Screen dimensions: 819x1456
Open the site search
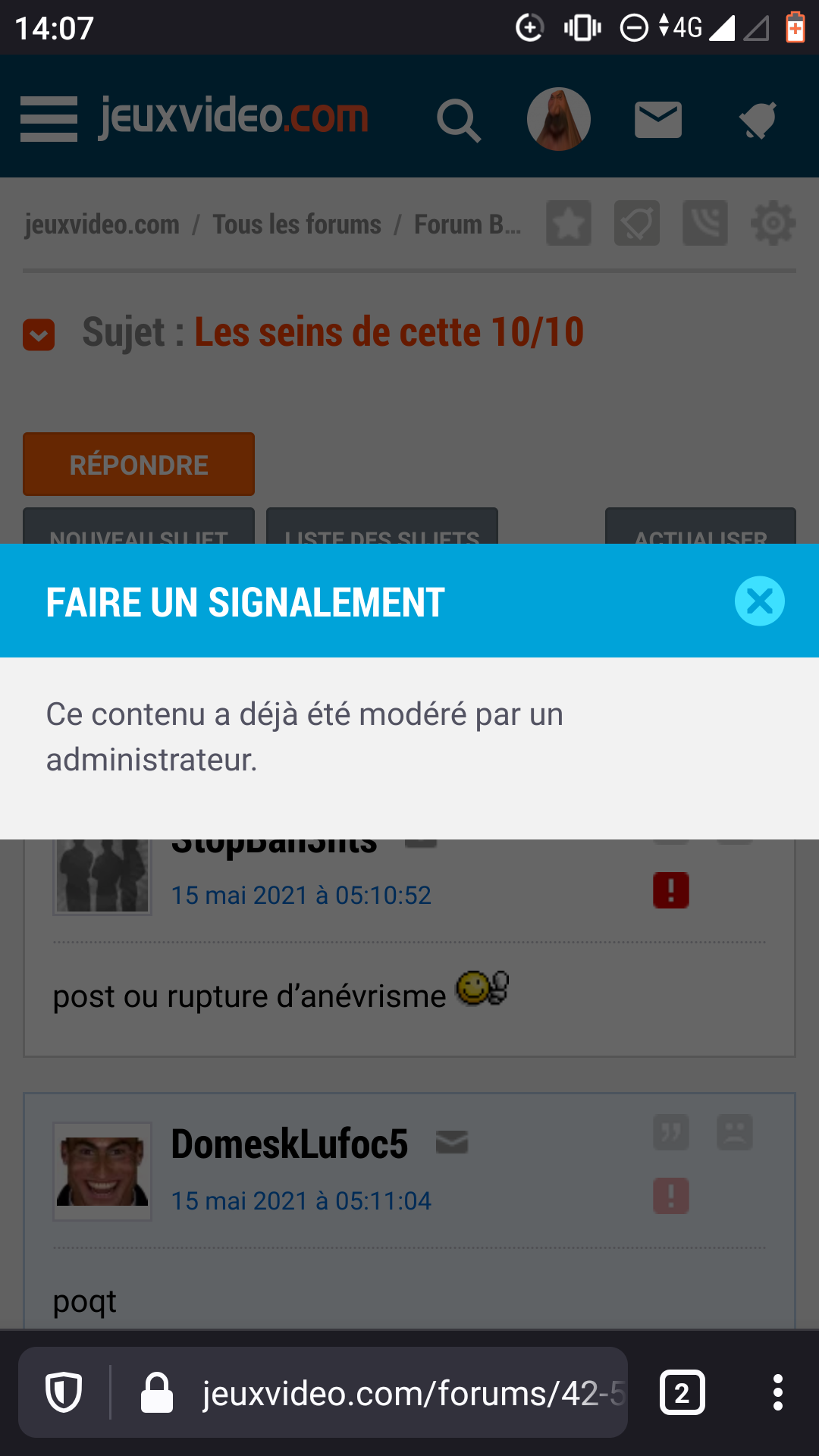coord(459,120)
